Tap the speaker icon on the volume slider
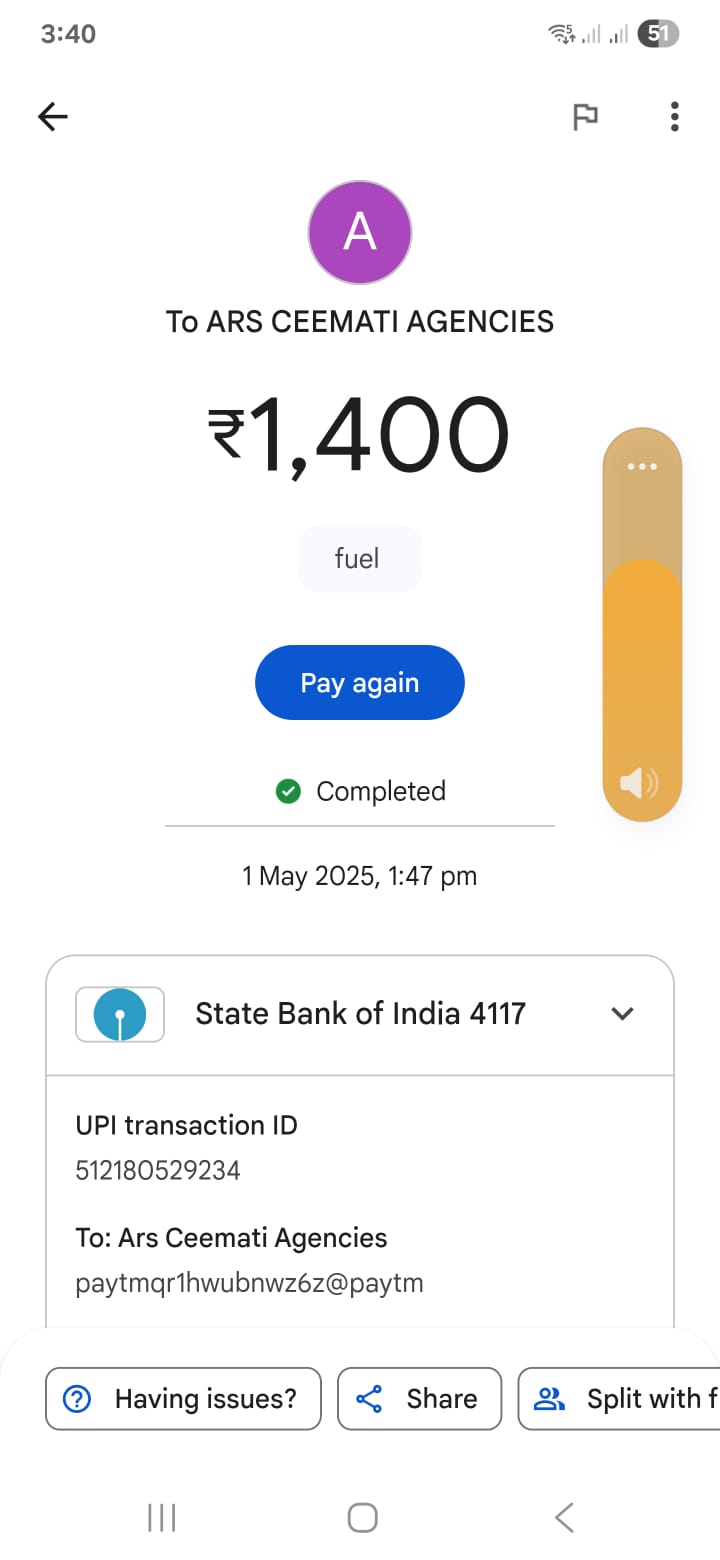The height and width of the screenshot is (1560, 720). coord(640,782)
